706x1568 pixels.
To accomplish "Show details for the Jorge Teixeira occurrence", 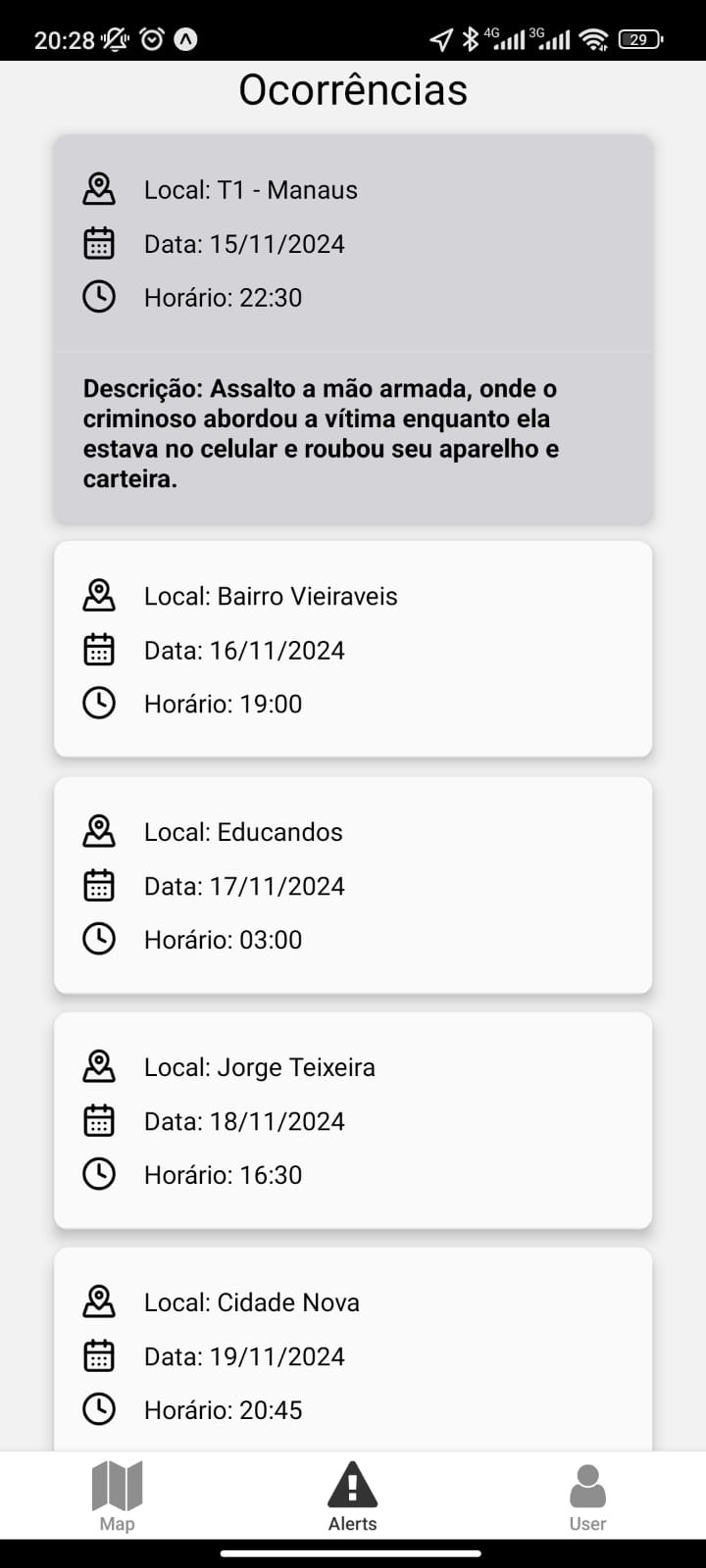I will [353, 1120].
